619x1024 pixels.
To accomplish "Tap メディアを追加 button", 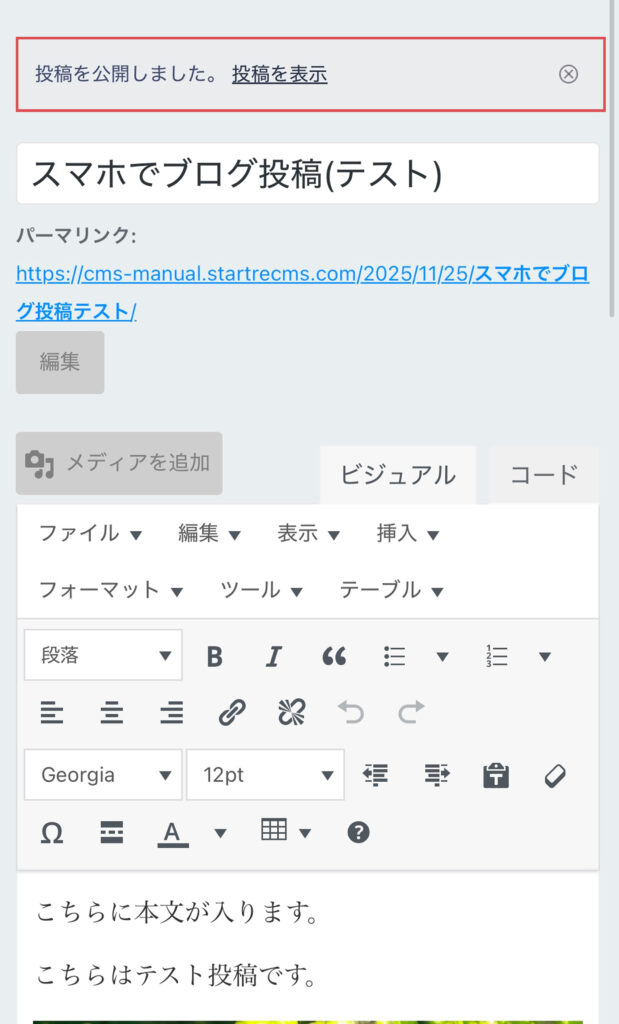I will (x=119, y=463).
